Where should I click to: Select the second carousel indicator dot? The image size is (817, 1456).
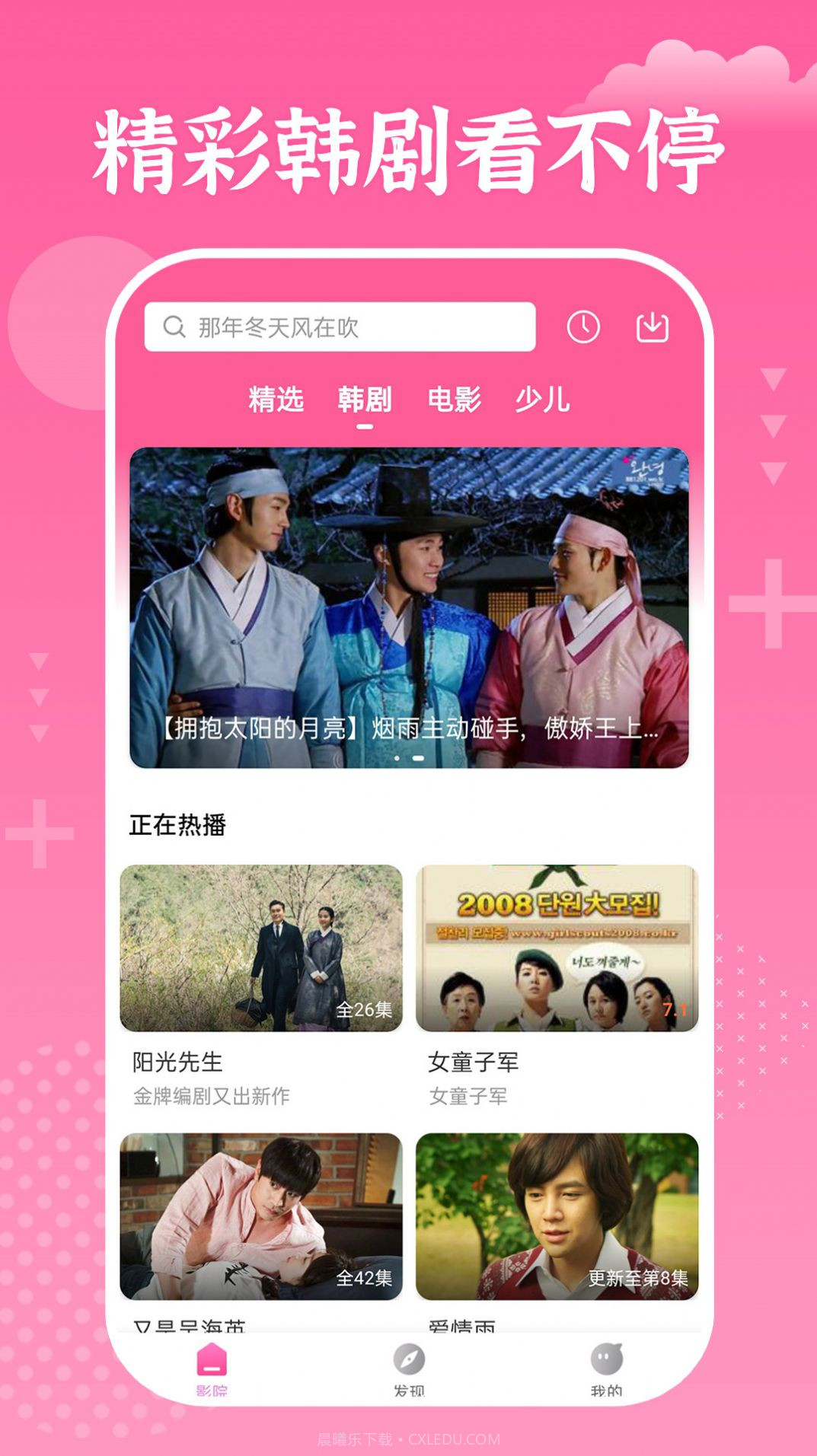pyautogui.click(x=418, y=759)
